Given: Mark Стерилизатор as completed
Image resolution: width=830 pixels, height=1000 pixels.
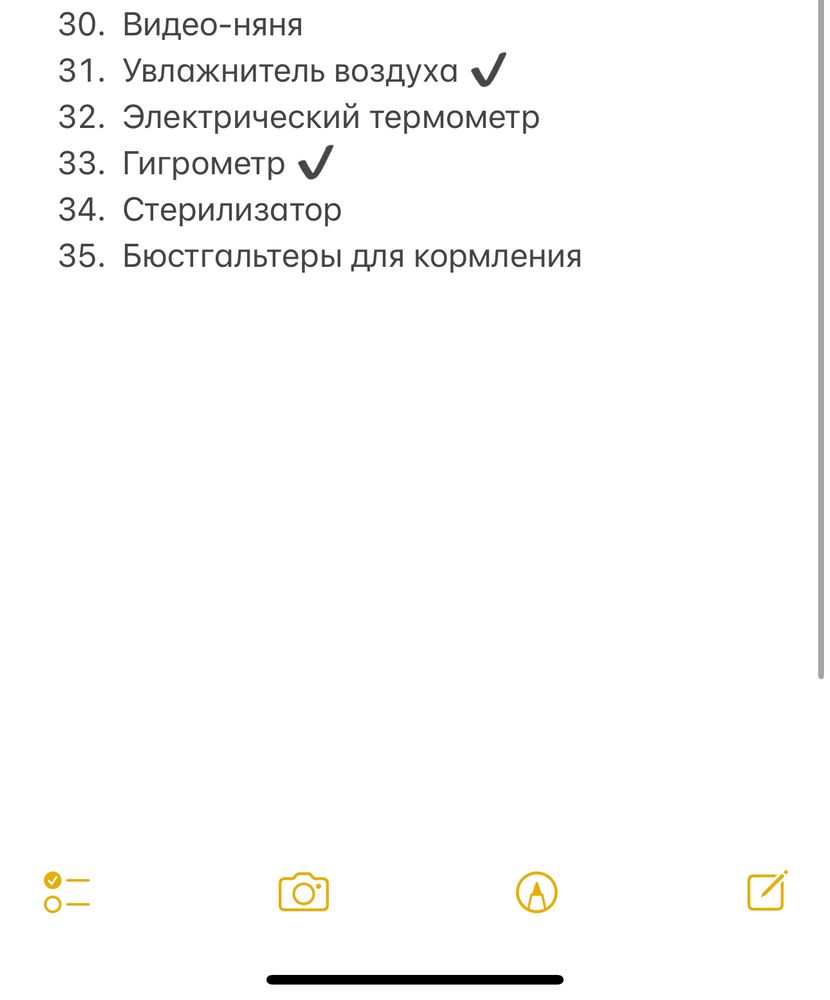Looking at the screenshot, I should click(232, 209).
